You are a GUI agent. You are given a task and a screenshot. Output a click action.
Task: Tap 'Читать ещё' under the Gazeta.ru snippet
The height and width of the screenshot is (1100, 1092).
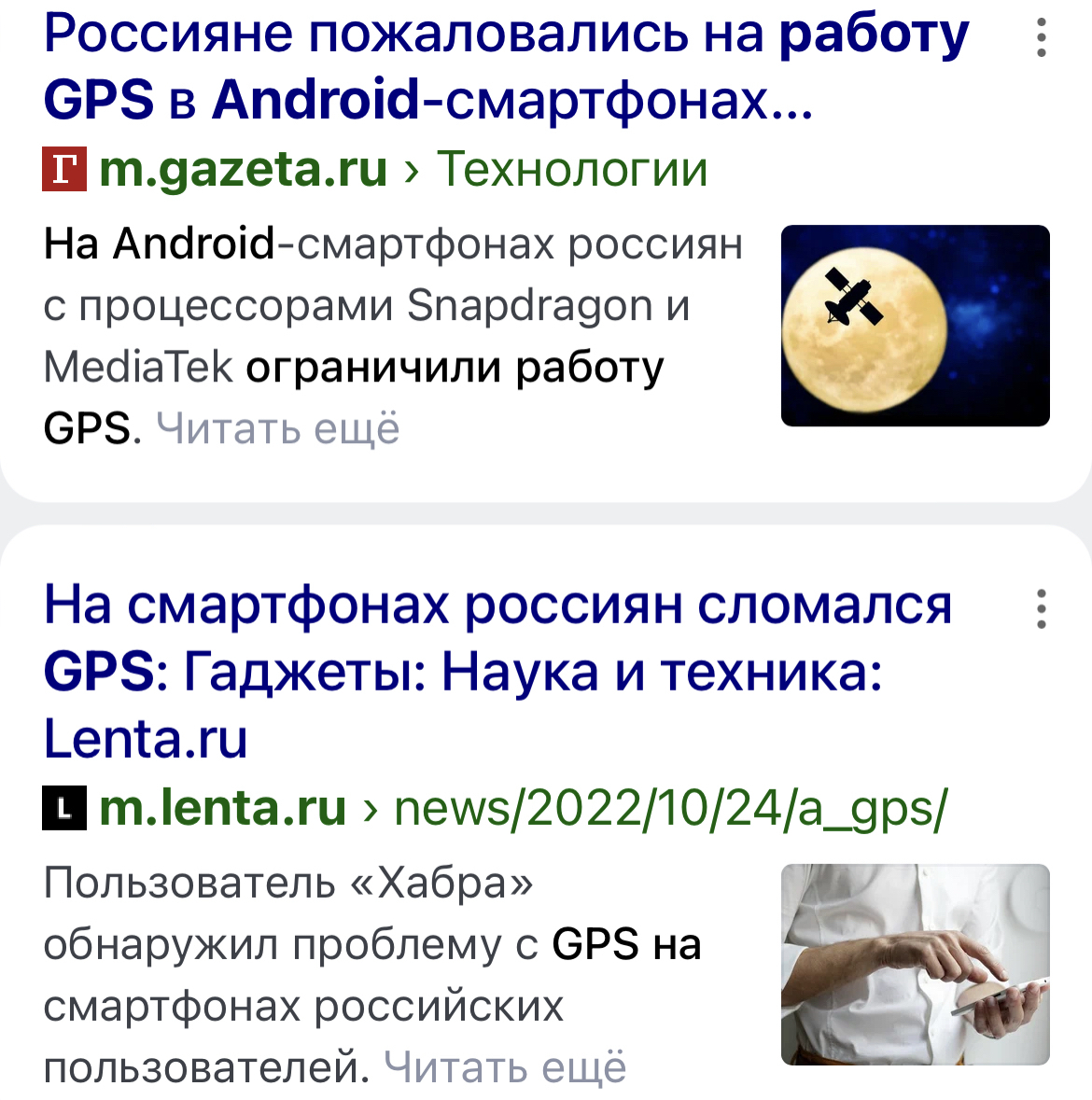[277, 429]
